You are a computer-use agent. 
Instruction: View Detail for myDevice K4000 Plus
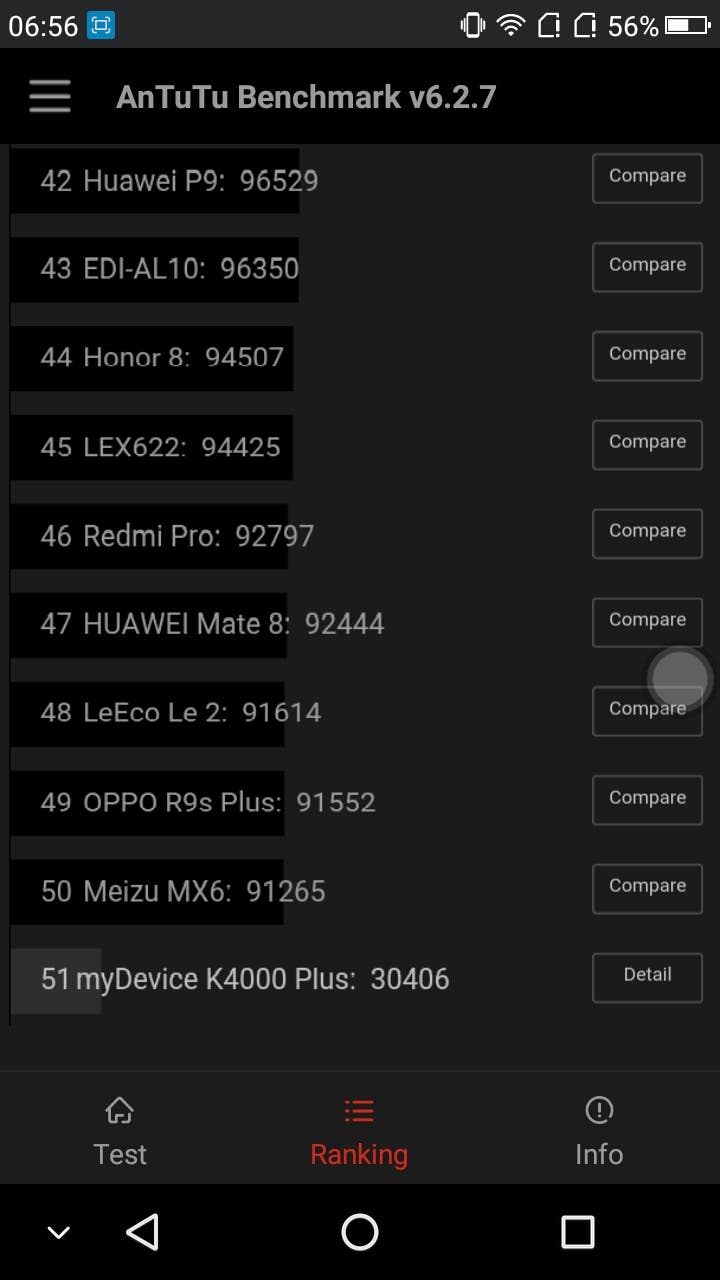pos(647,977)
